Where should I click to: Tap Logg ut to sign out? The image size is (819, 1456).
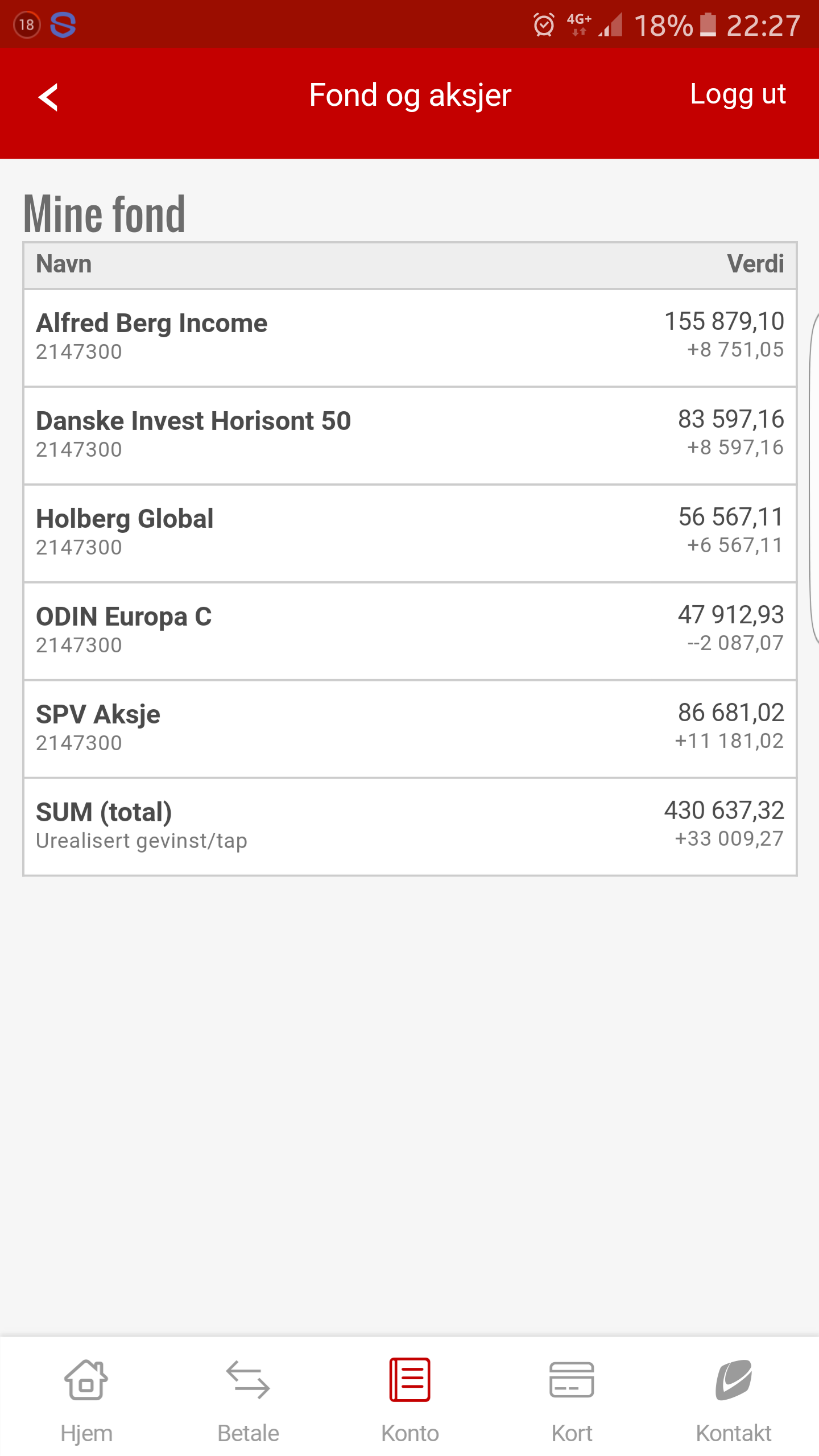click(x=738, y=95)
